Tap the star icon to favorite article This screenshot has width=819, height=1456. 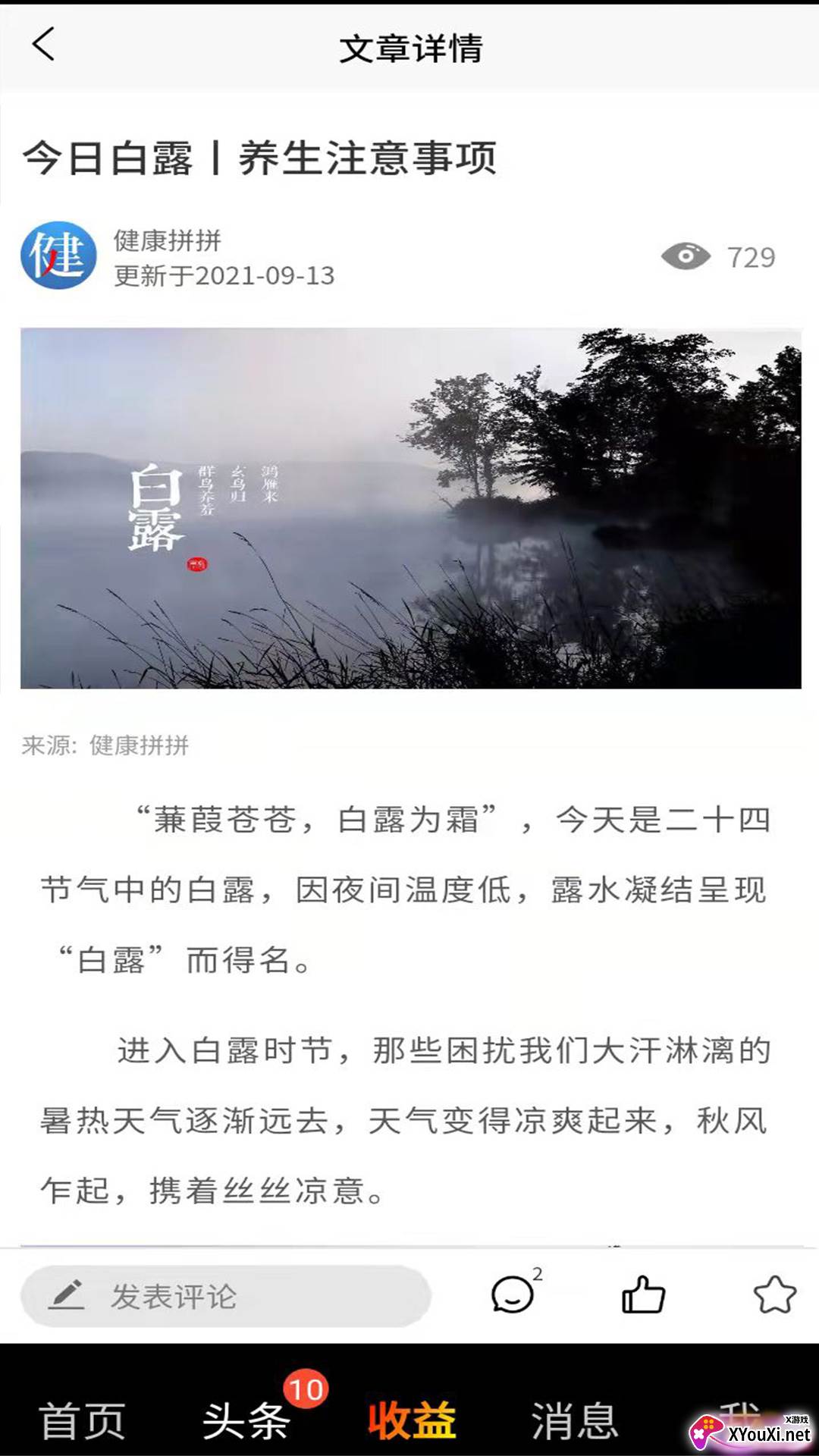tap(775, 1294)
